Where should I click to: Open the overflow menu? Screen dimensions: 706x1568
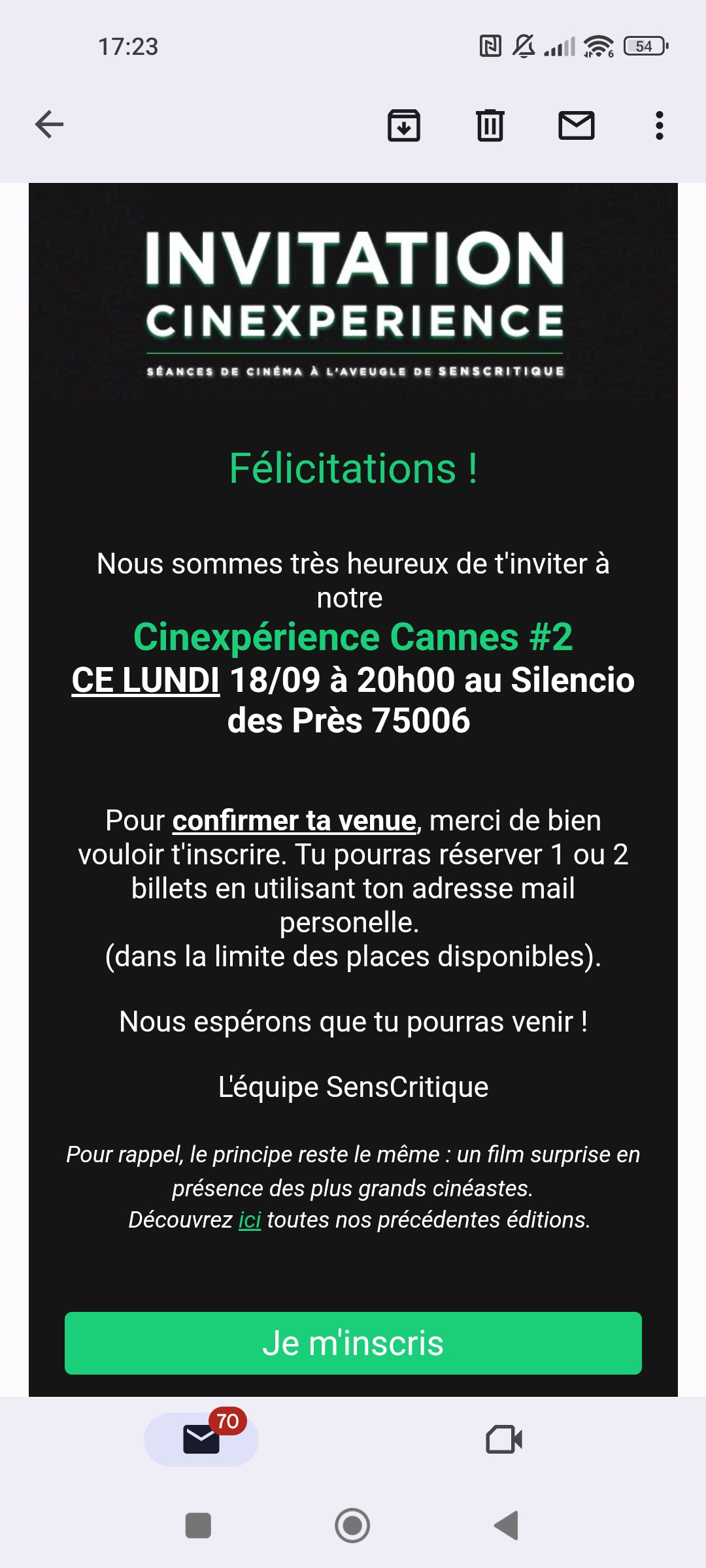click(x=659, y=125)
